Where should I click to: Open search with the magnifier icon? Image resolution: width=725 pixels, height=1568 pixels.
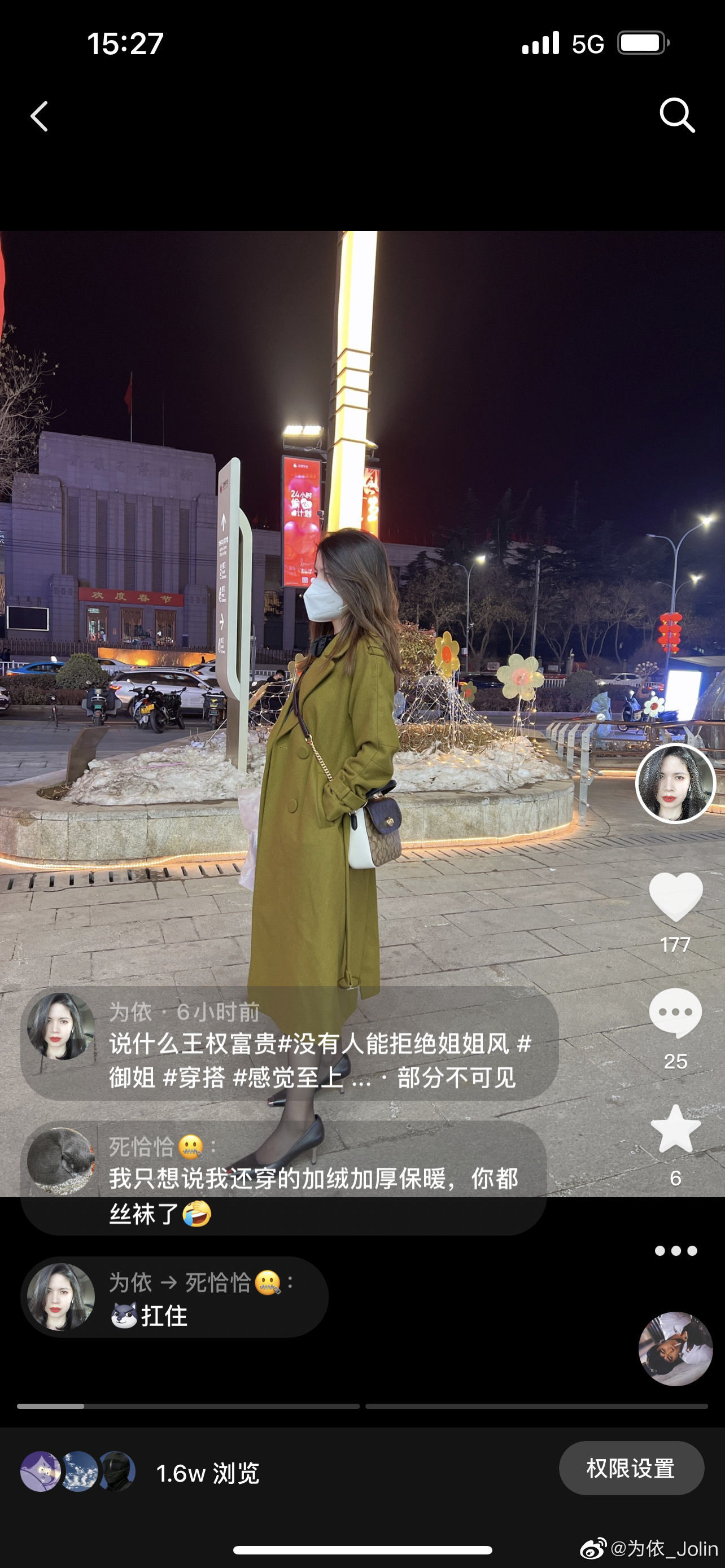pos(677,115)
